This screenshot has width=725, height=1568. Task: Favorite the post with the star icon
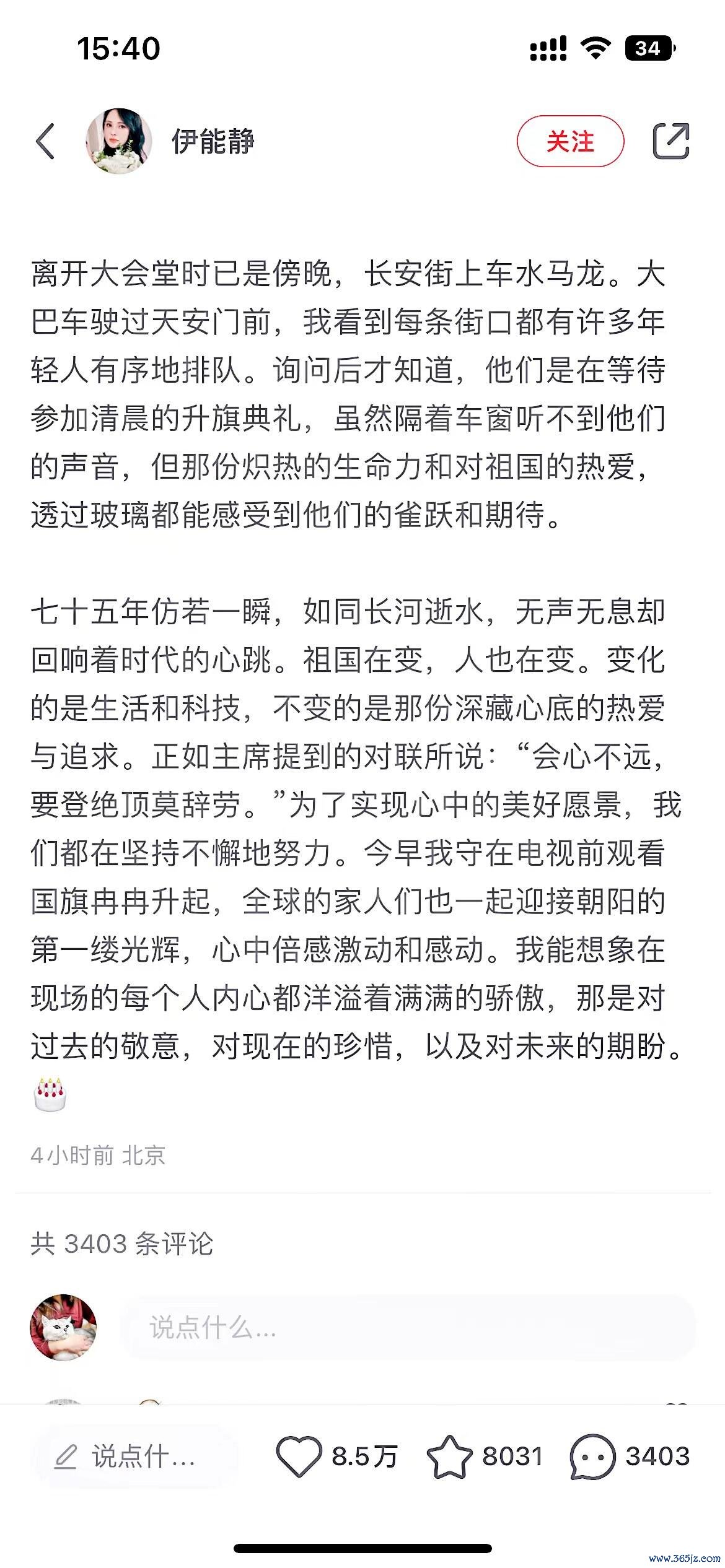449,1457
